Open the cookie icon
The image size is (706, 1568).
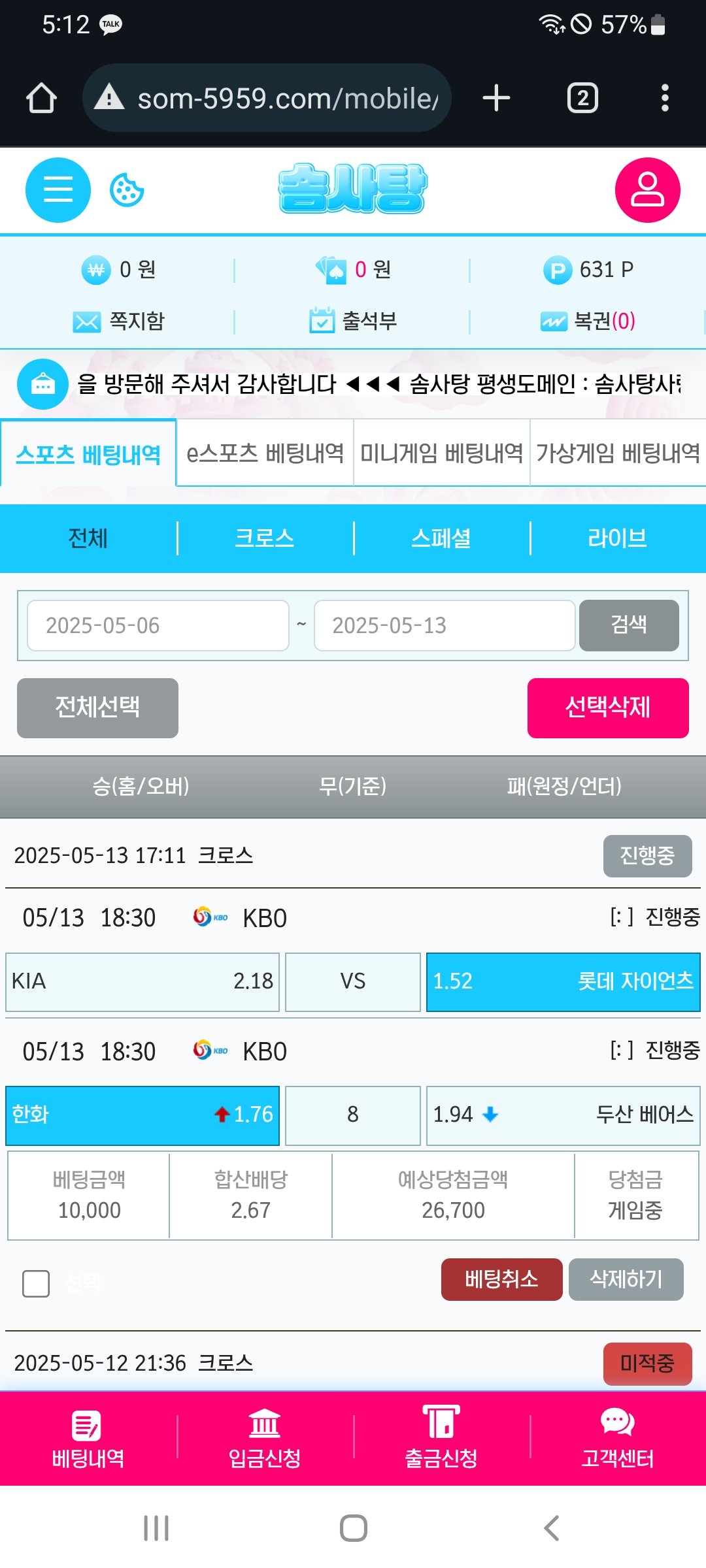[127, 190]
